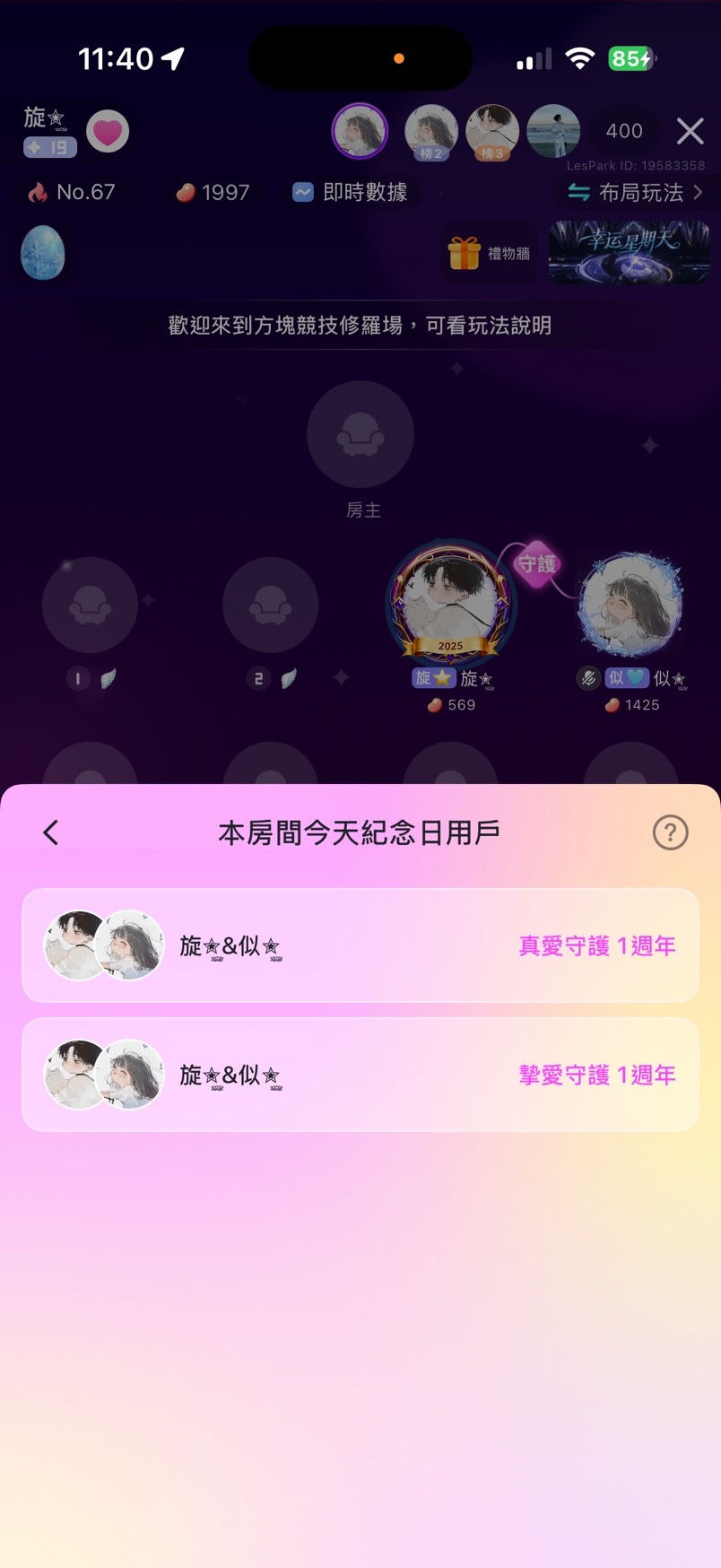Viewport: 721px width, 1568px height.
Task: Close the room with the X button
Action: point(690,132)
